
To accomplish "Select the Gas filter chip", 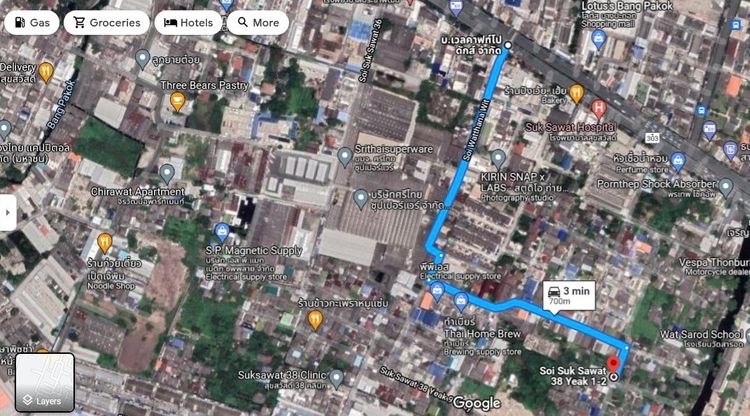I will [x=31, y=22].
